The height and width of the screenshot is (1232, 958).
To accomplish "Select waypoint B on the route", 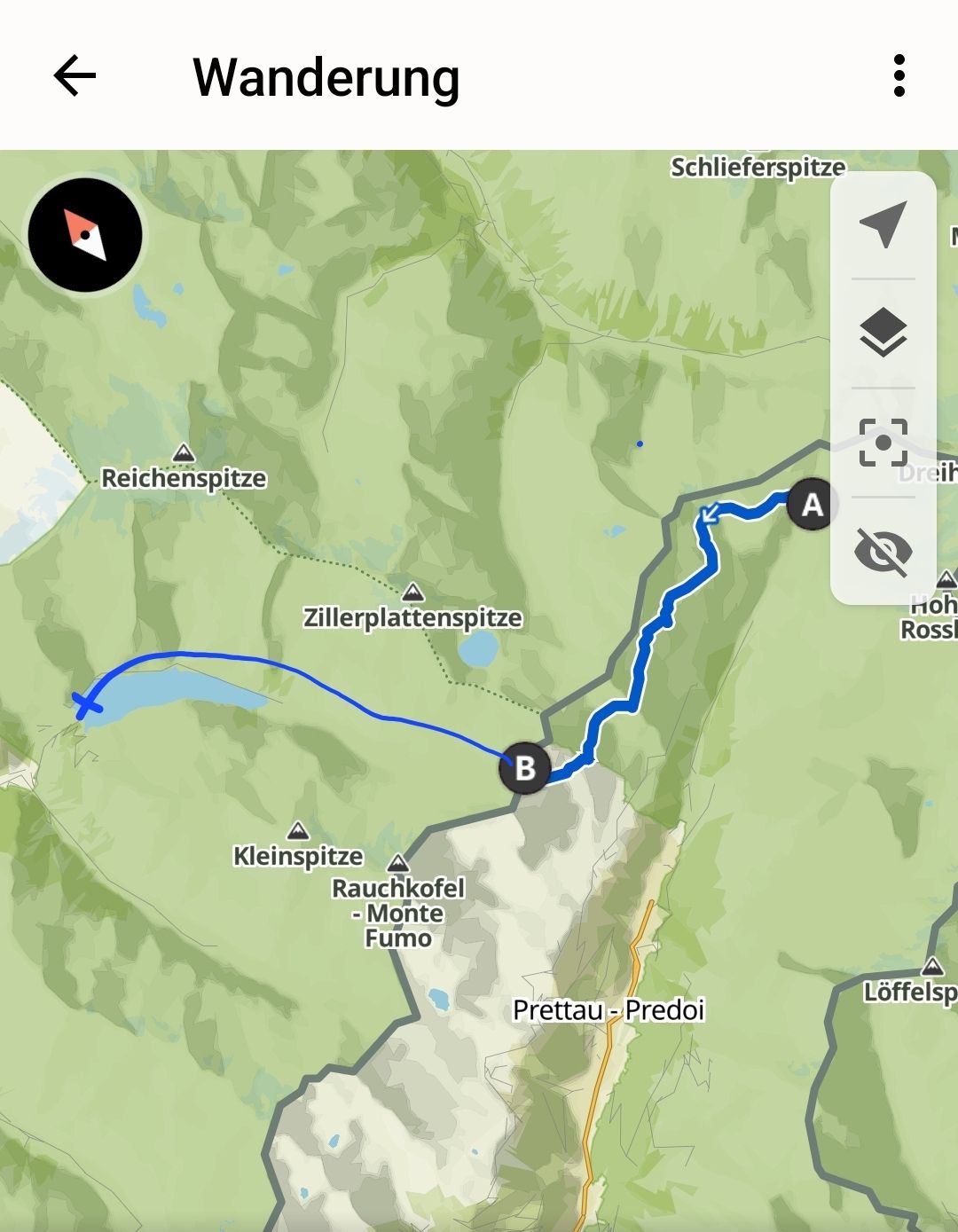I will (524, 768).
